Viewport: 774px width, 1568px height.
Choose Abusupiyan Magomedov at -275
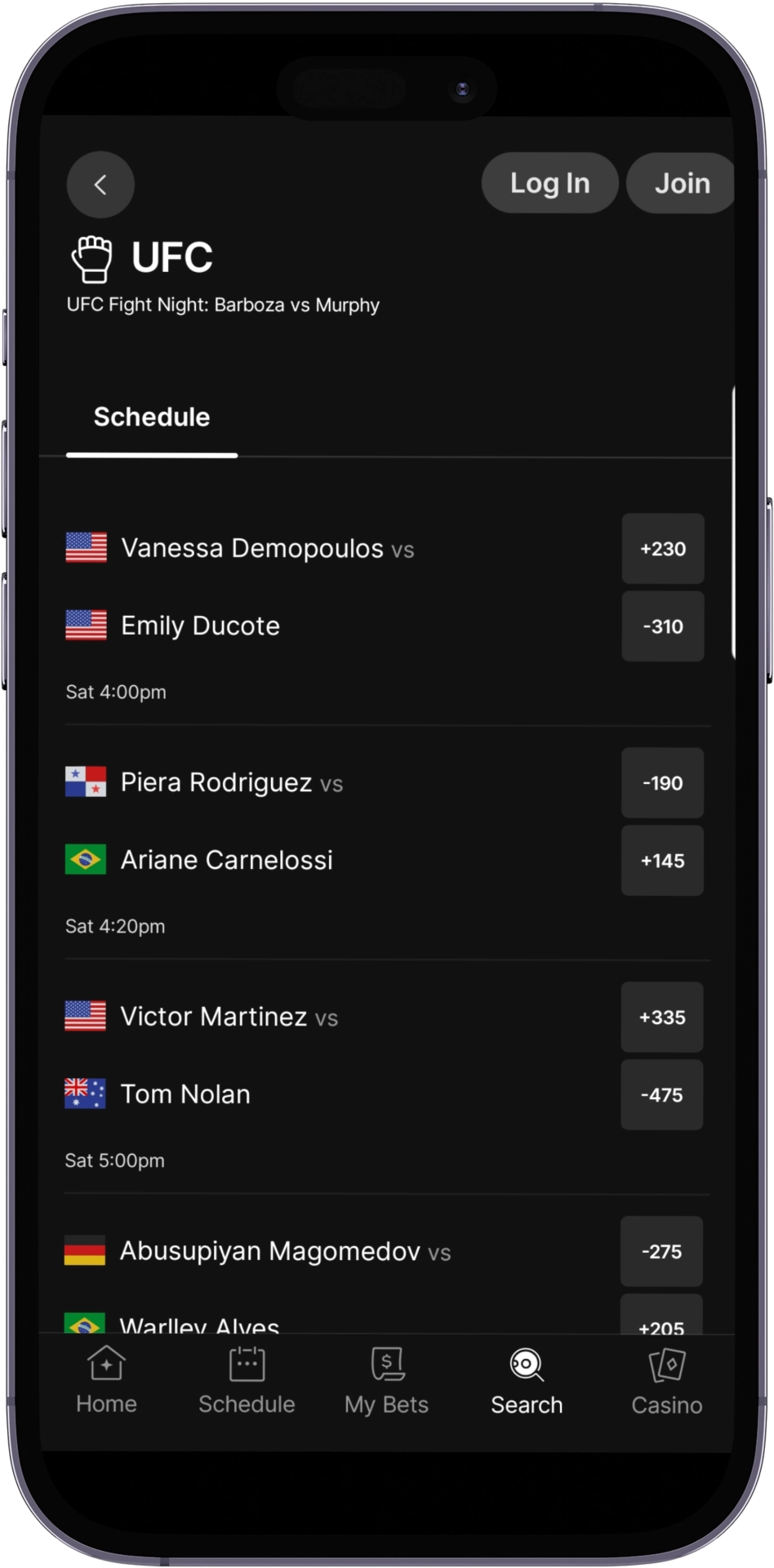[661, 1251]
